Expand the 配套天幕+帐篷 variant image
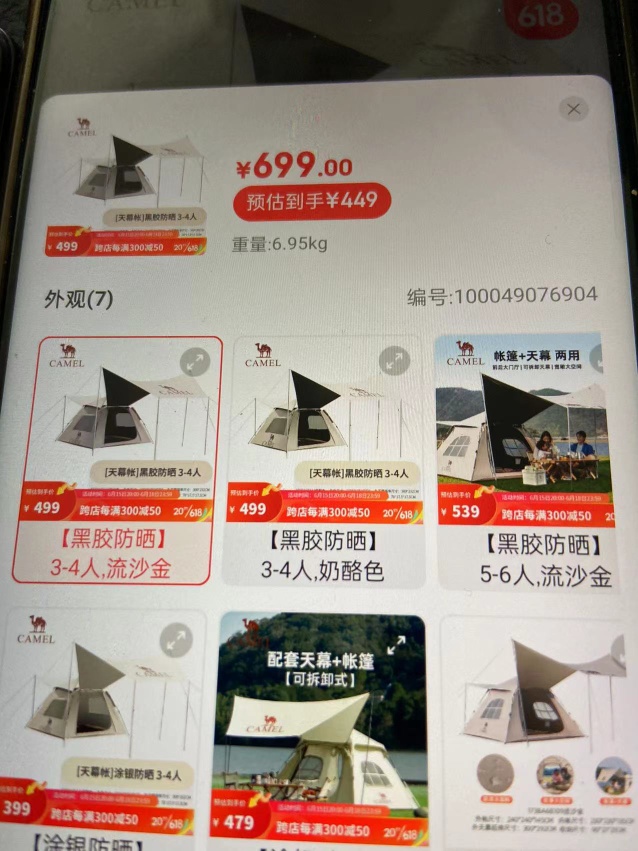 (x=397, y=645)
